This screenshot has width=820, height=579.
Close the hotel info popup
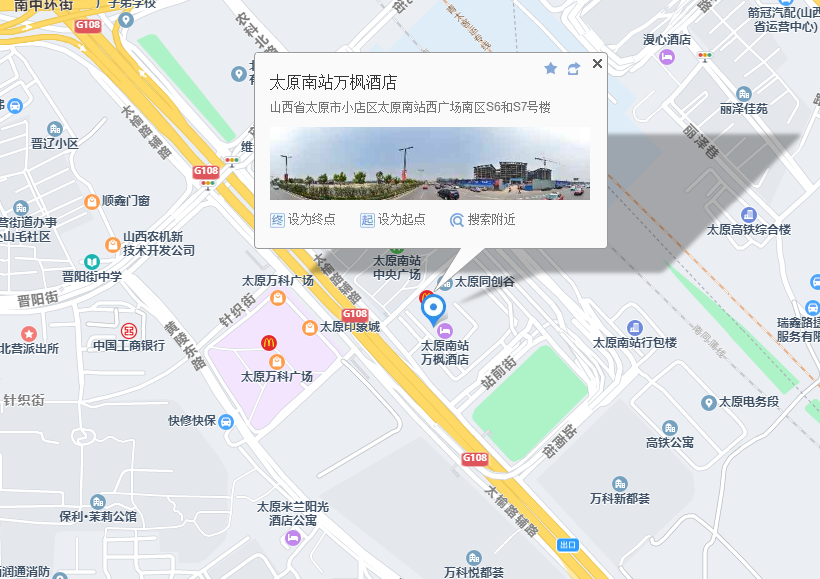point(597,64)
